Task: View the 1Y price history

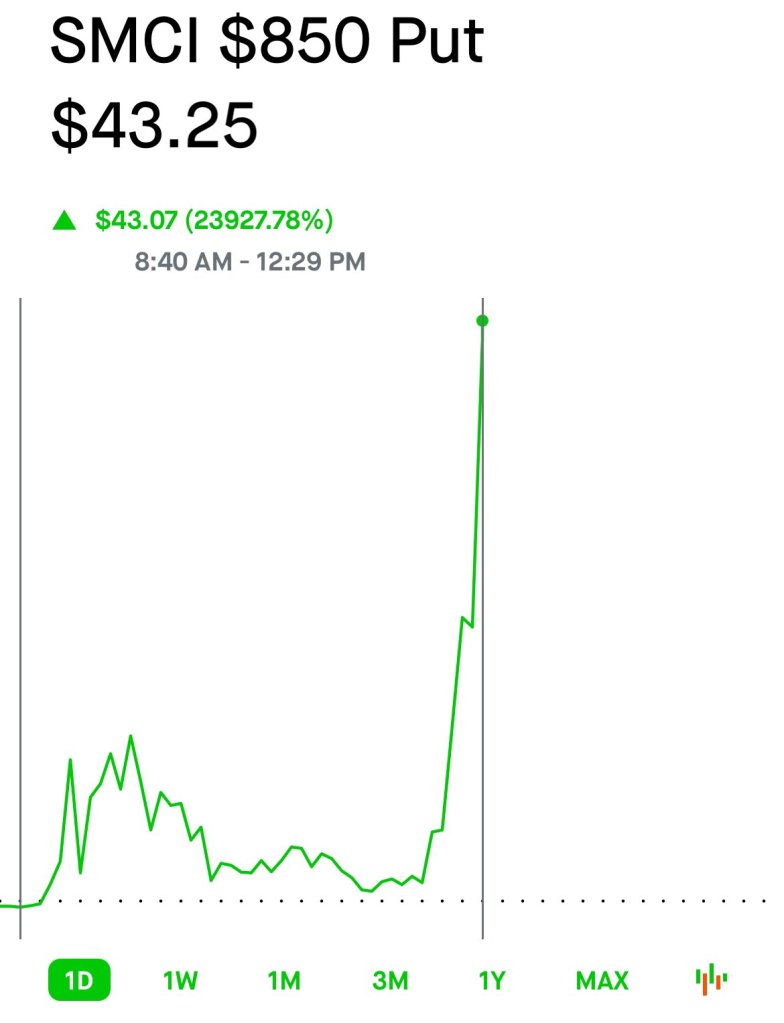Action: click(x=491, y=980)
